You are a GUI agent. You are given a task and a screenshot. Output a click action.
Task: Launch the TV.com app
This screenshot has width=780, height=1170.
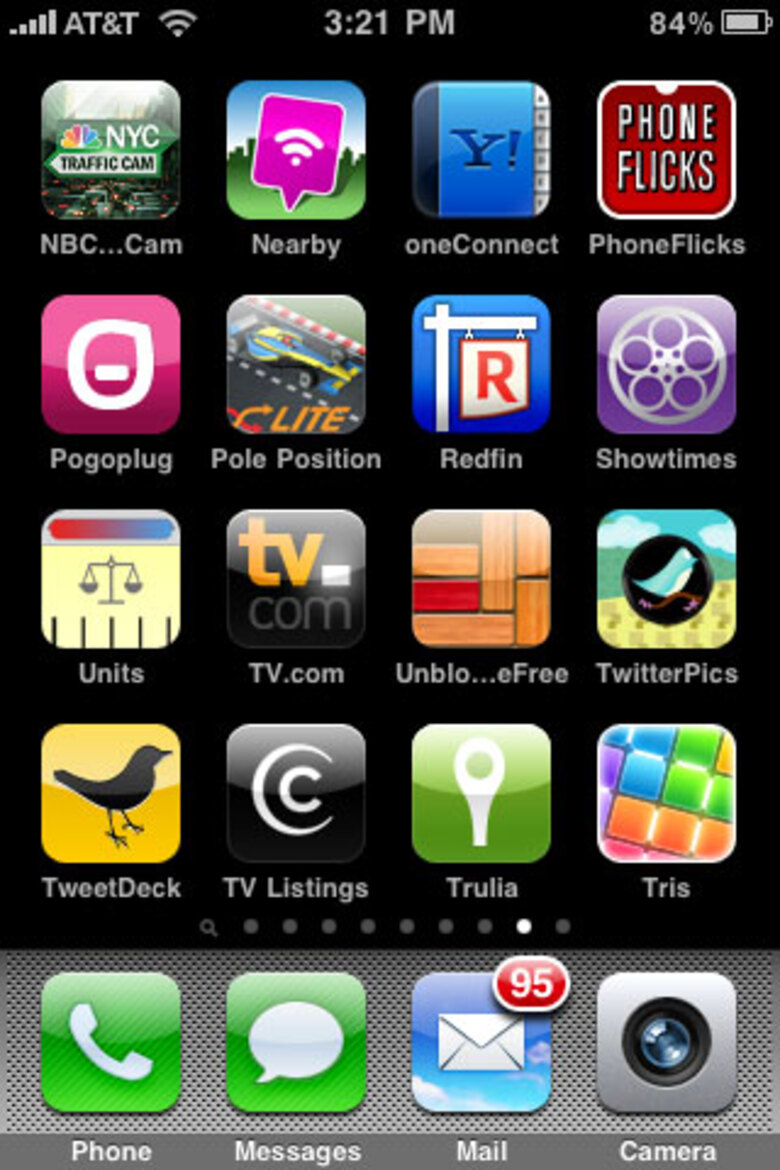click(x=296, y=579)
